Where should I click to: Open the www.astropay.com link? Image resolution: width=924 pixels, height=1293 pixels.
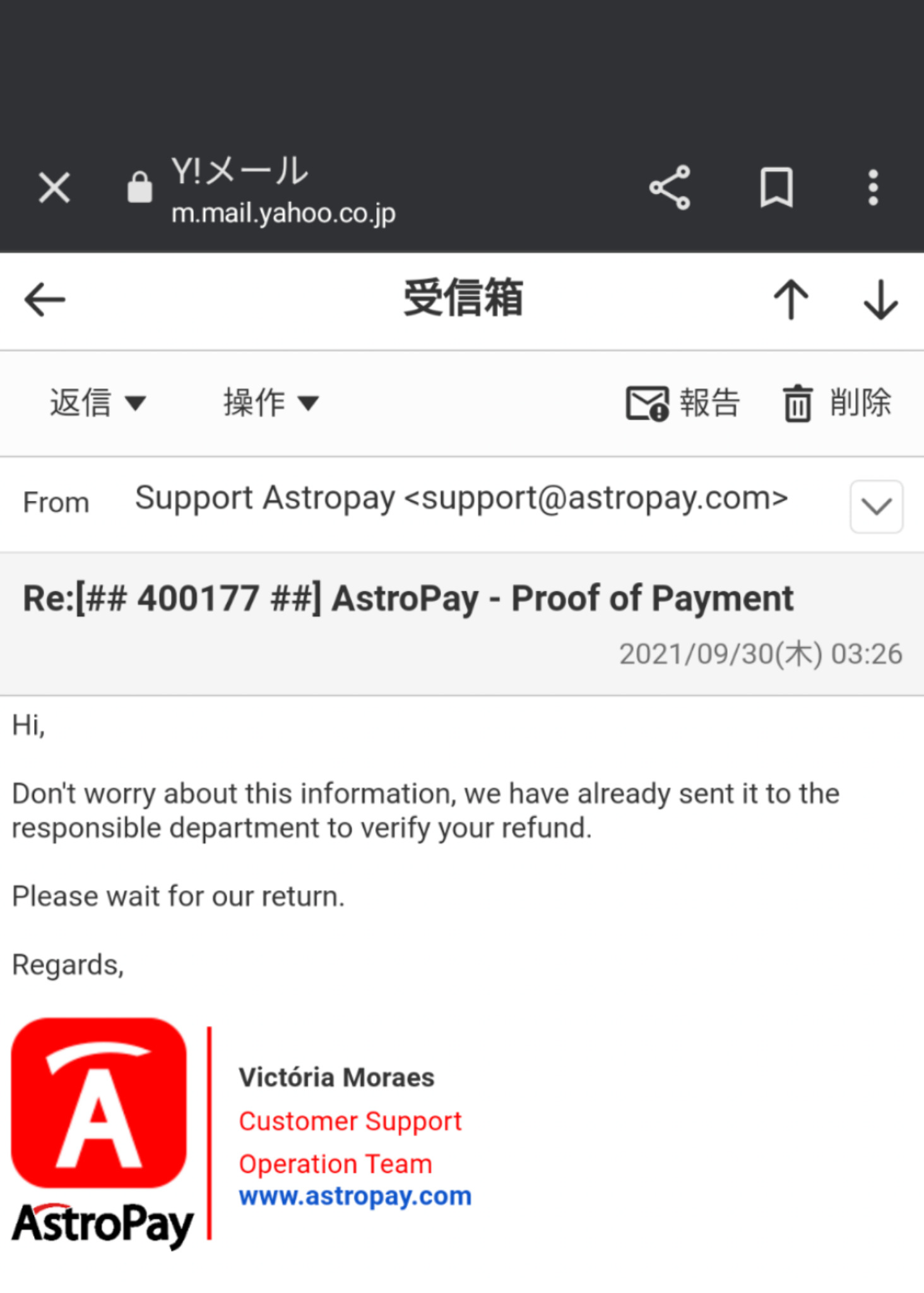tap(355, 1196)
